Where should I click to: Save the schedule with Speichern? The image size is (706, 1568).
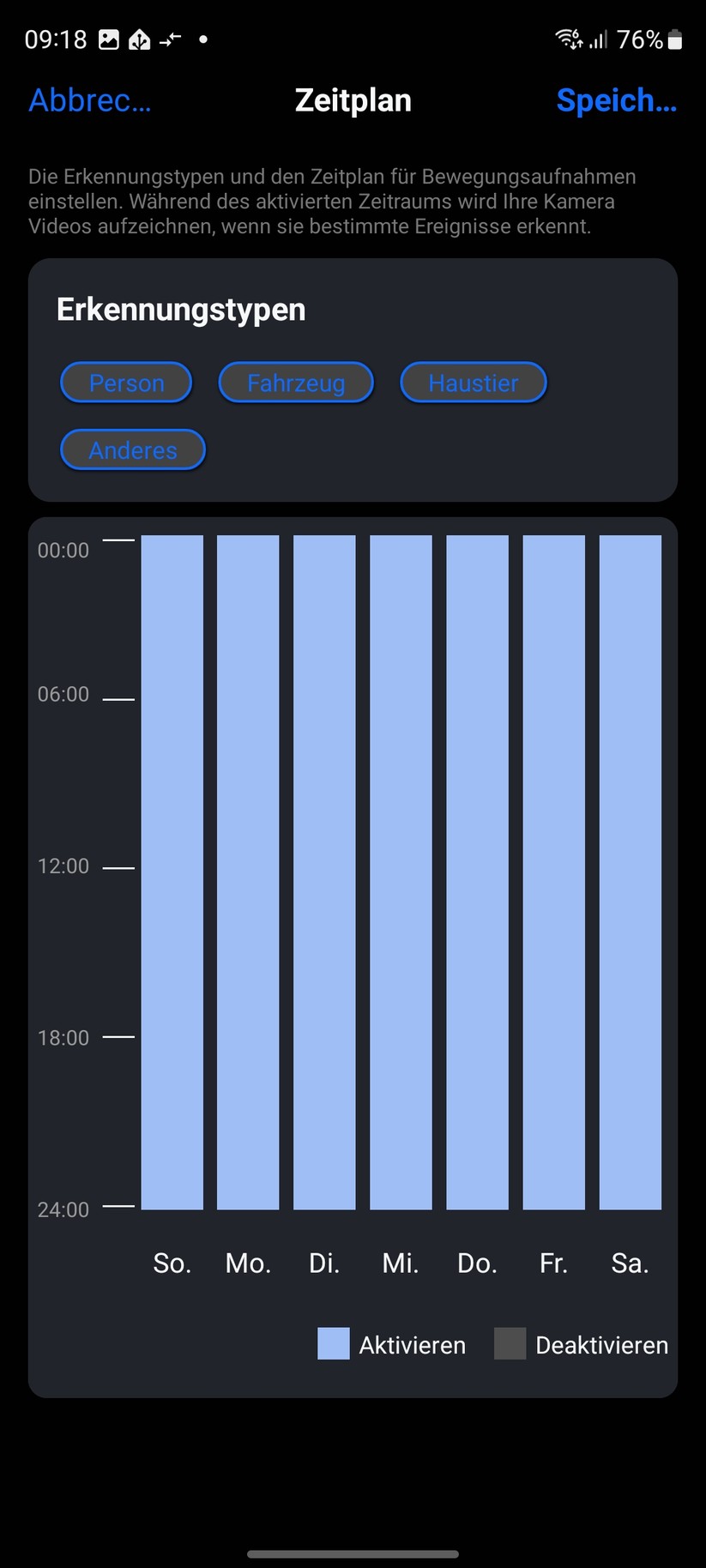616,100
